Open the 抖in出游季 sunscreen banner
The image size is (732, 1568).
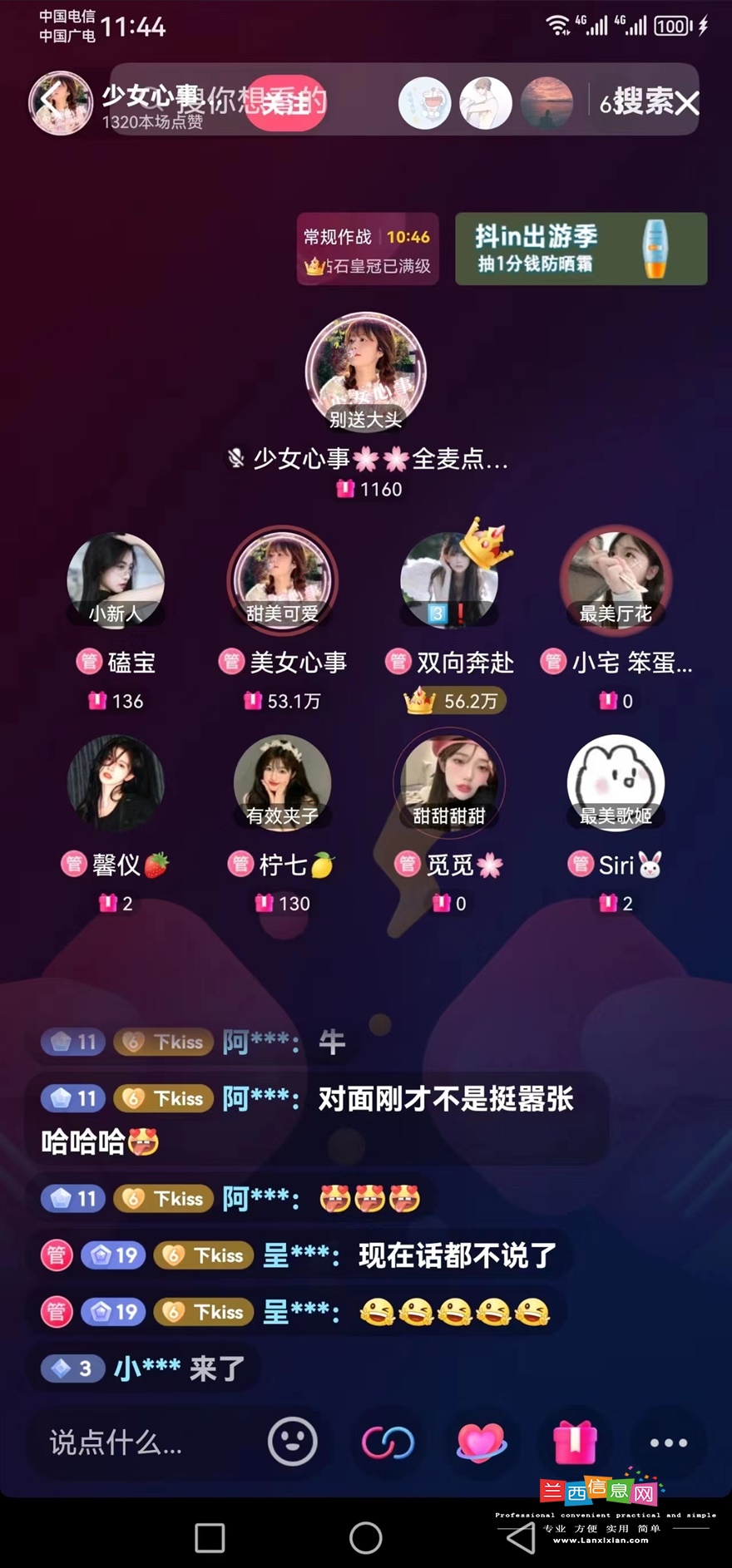point(581,249)
